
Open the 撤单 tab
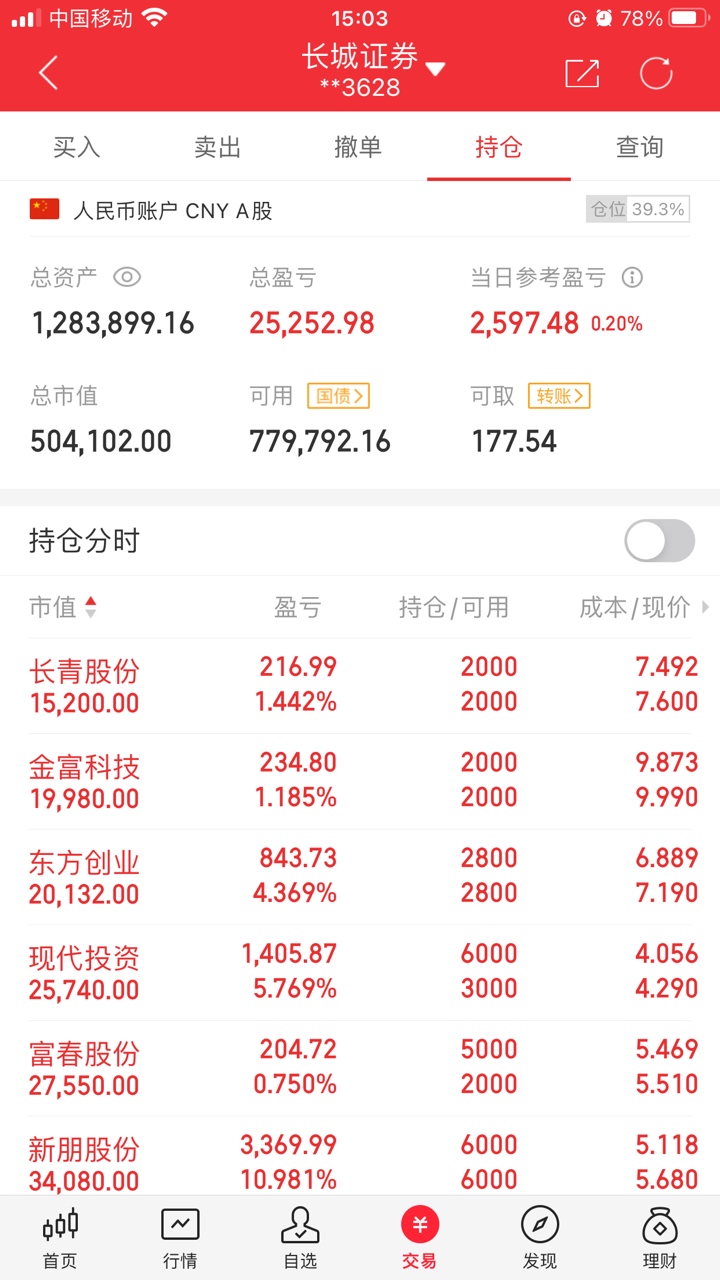click(x=358, y=147)
